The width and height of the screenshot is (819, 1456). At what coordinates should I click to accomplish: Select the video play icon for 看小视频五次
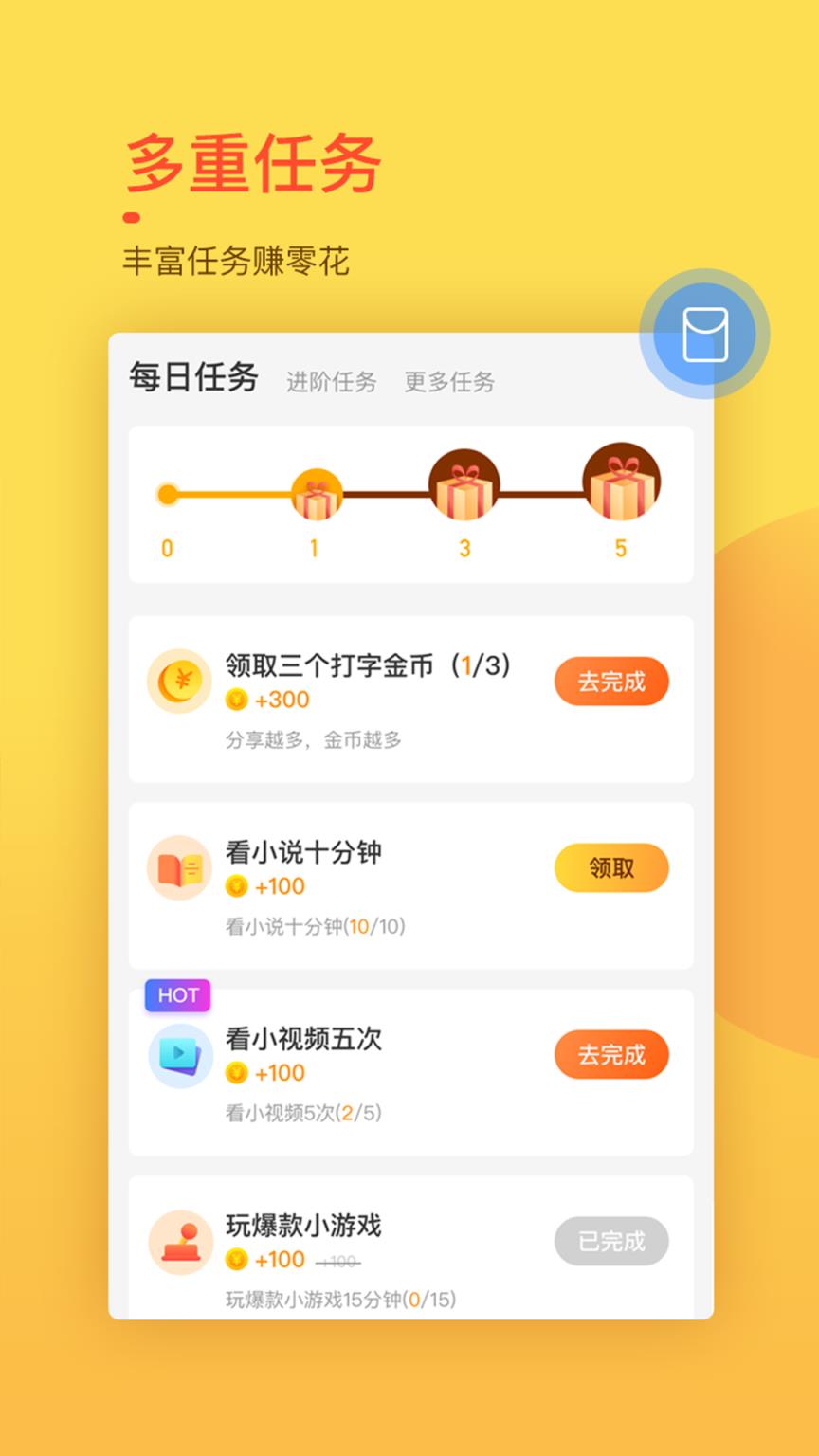(180, 1054)
